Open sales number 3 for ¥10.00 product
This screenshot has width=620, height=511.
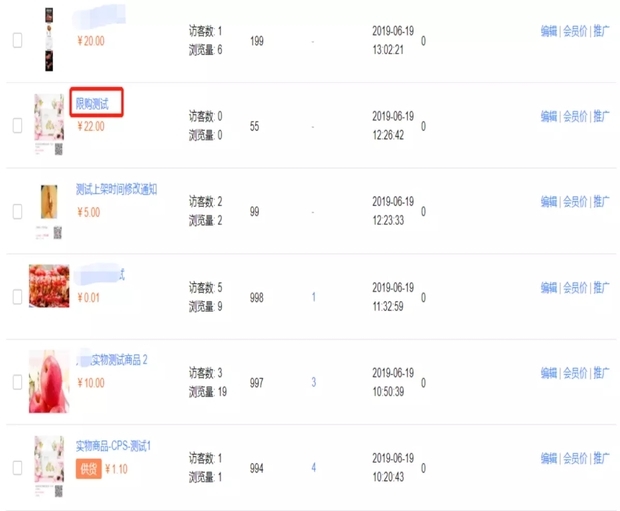313,382
